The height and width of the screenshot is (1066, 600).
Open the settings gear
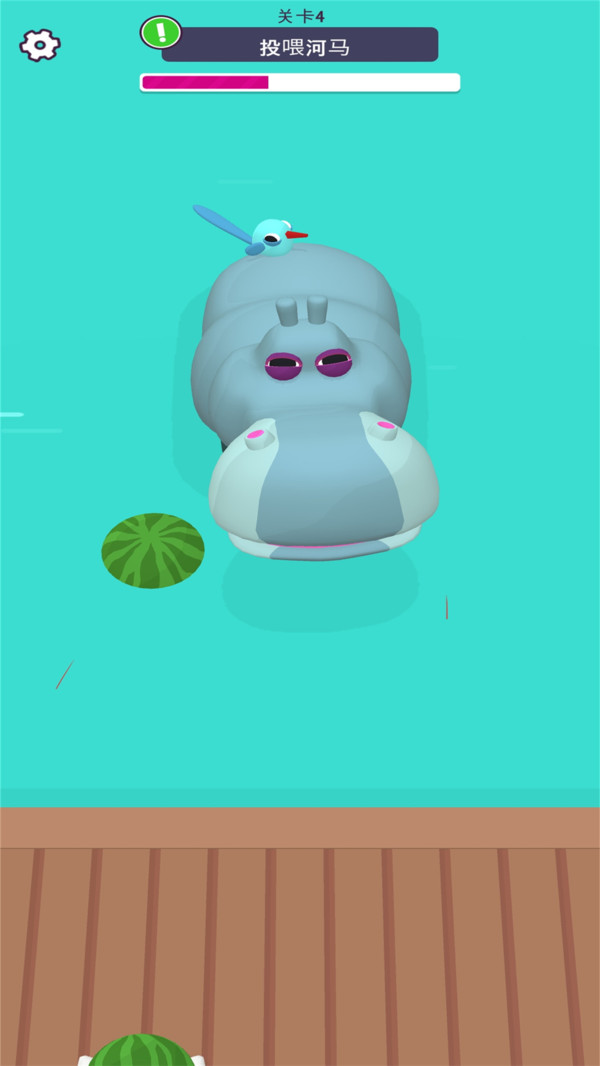click(40, 44)
